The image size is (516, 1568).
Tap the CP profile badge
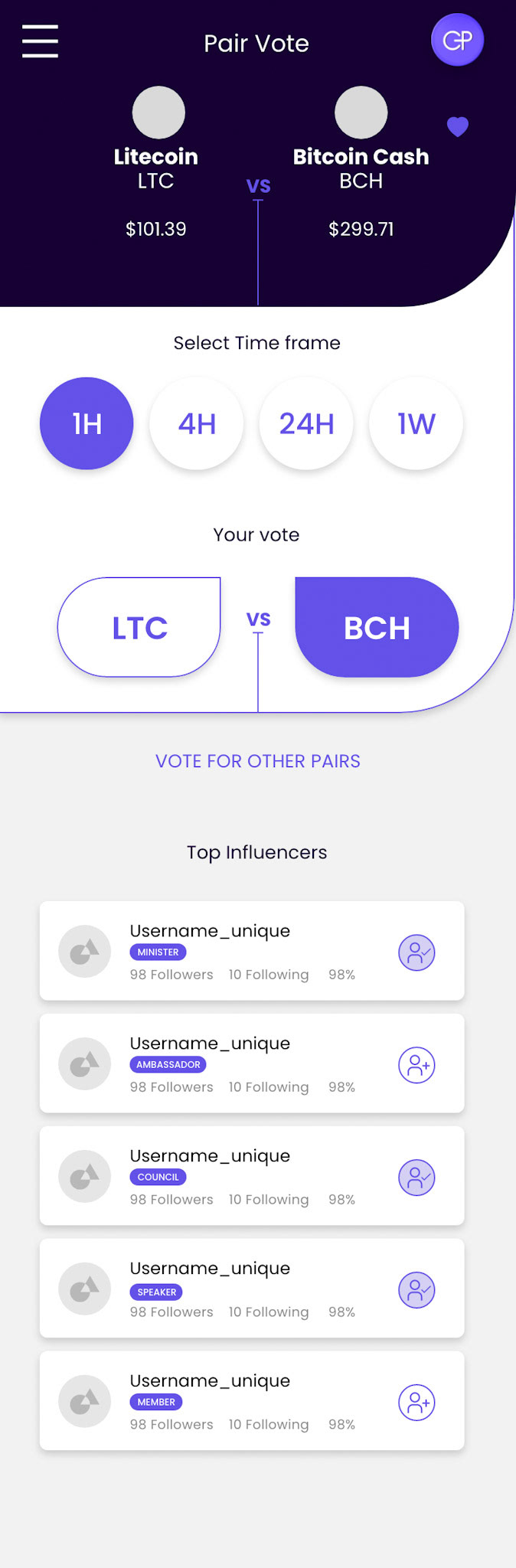457,40
